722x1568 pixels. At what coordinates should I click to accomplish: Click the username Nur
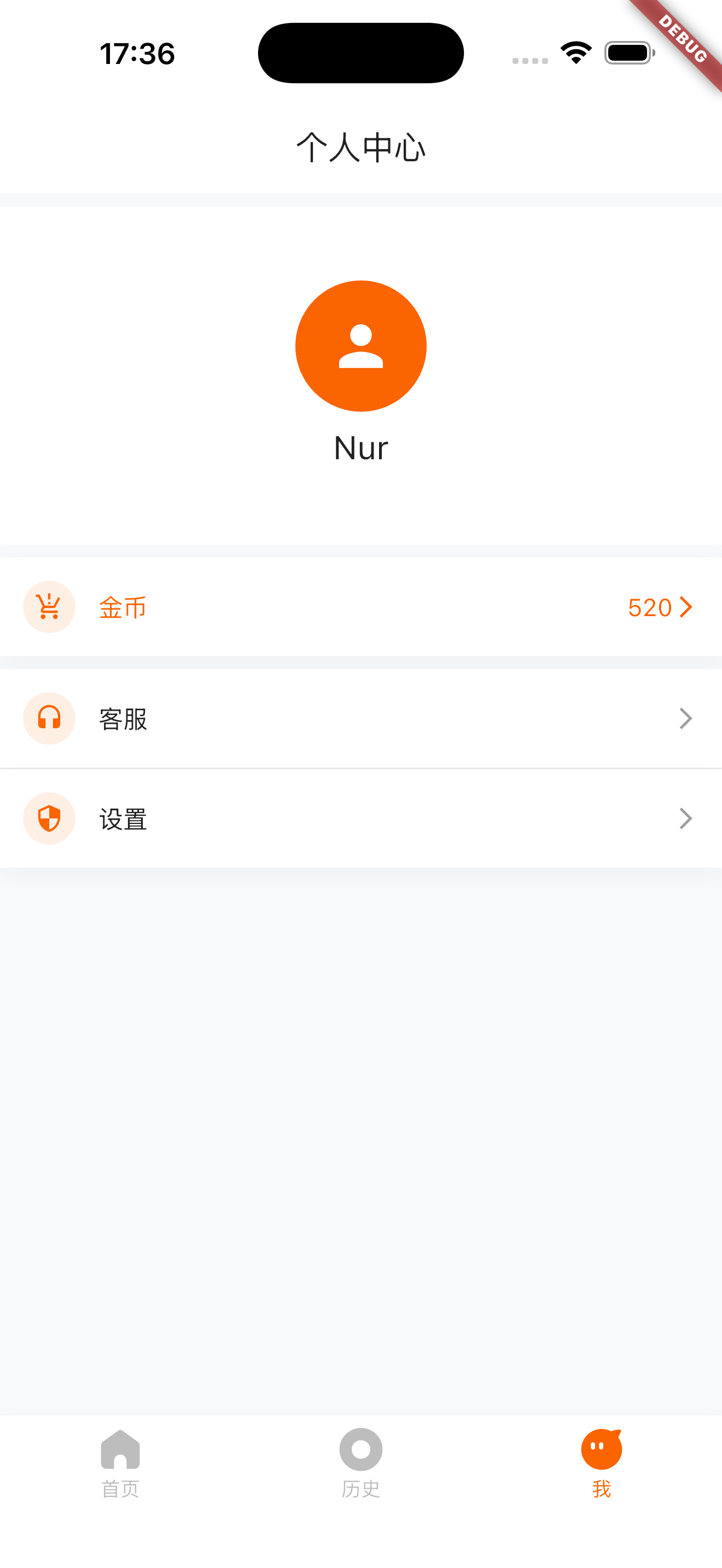[x=360, y=448]
